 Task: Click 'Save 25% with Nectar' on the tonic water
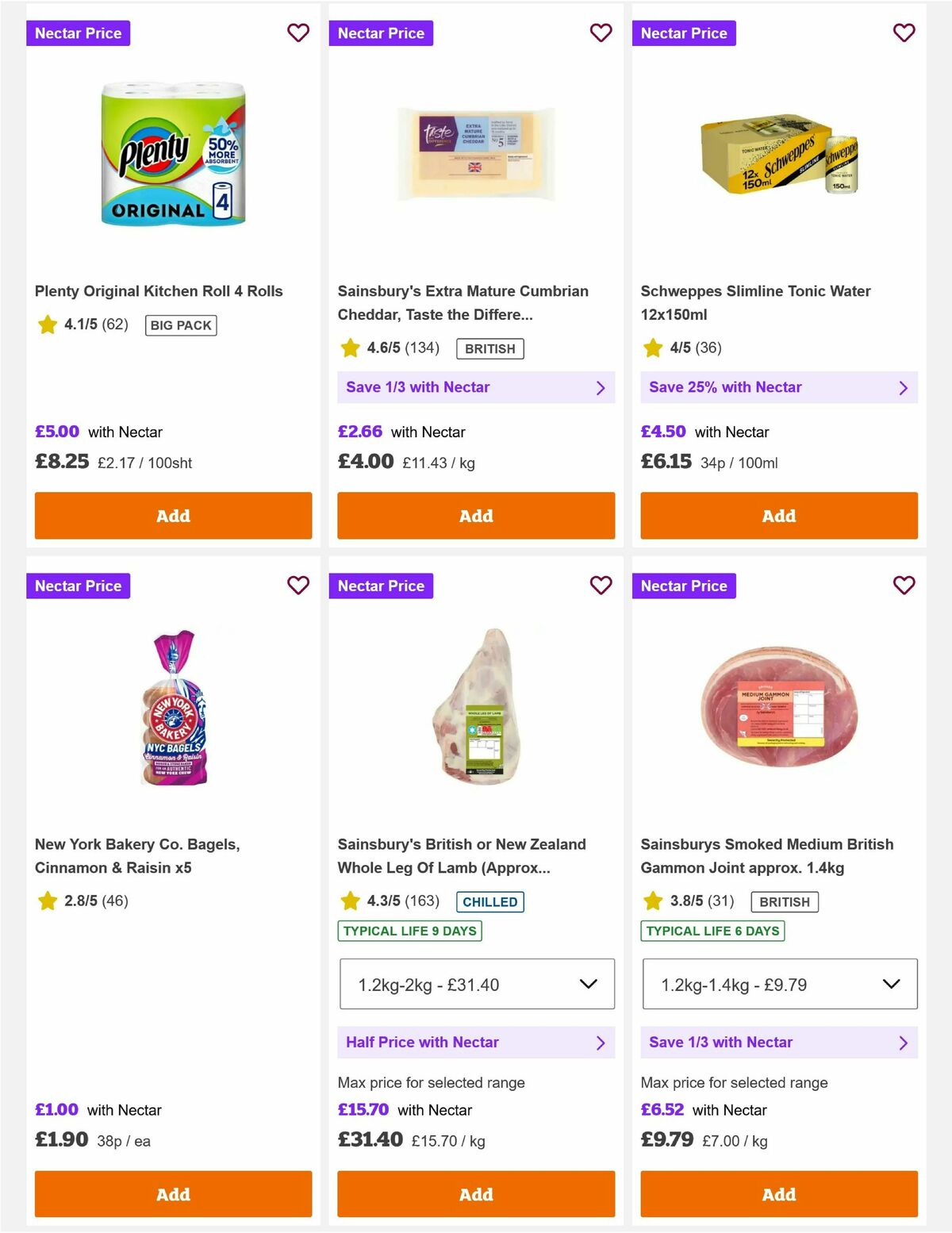click(779, 387)
